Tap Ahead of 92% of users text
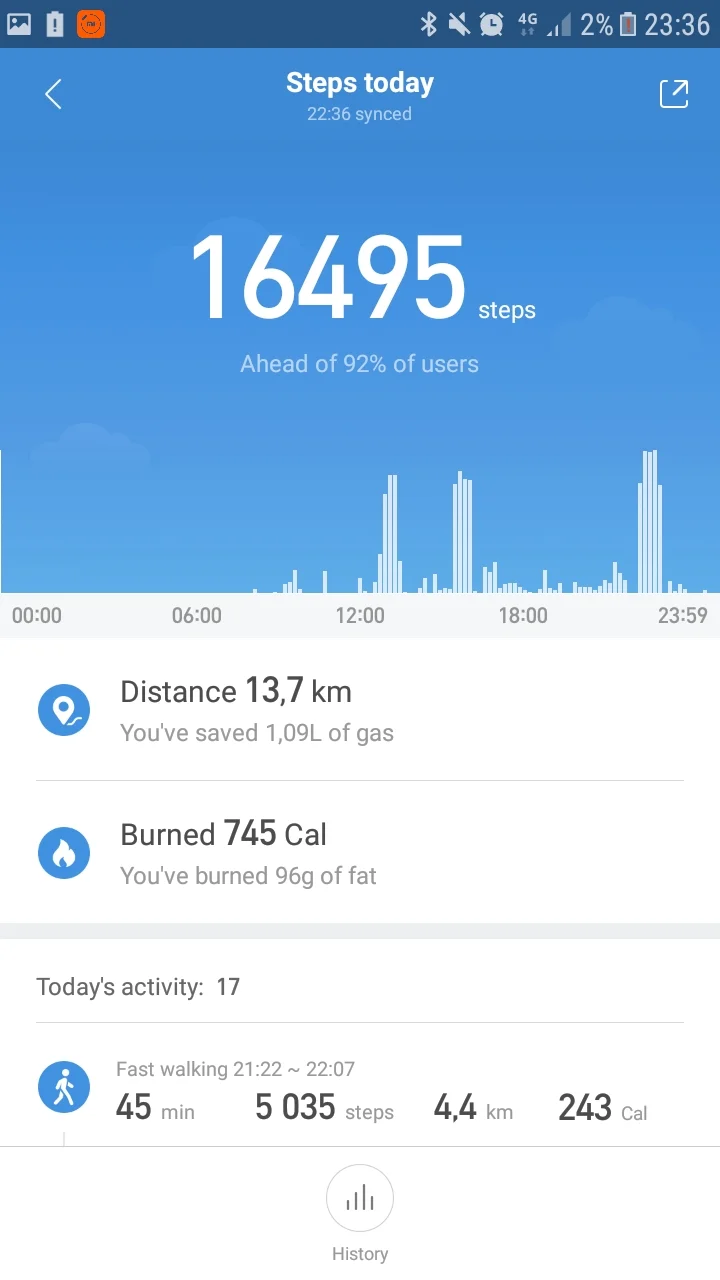The height and width of the screenshot is (1280, 720). [360, 363]
